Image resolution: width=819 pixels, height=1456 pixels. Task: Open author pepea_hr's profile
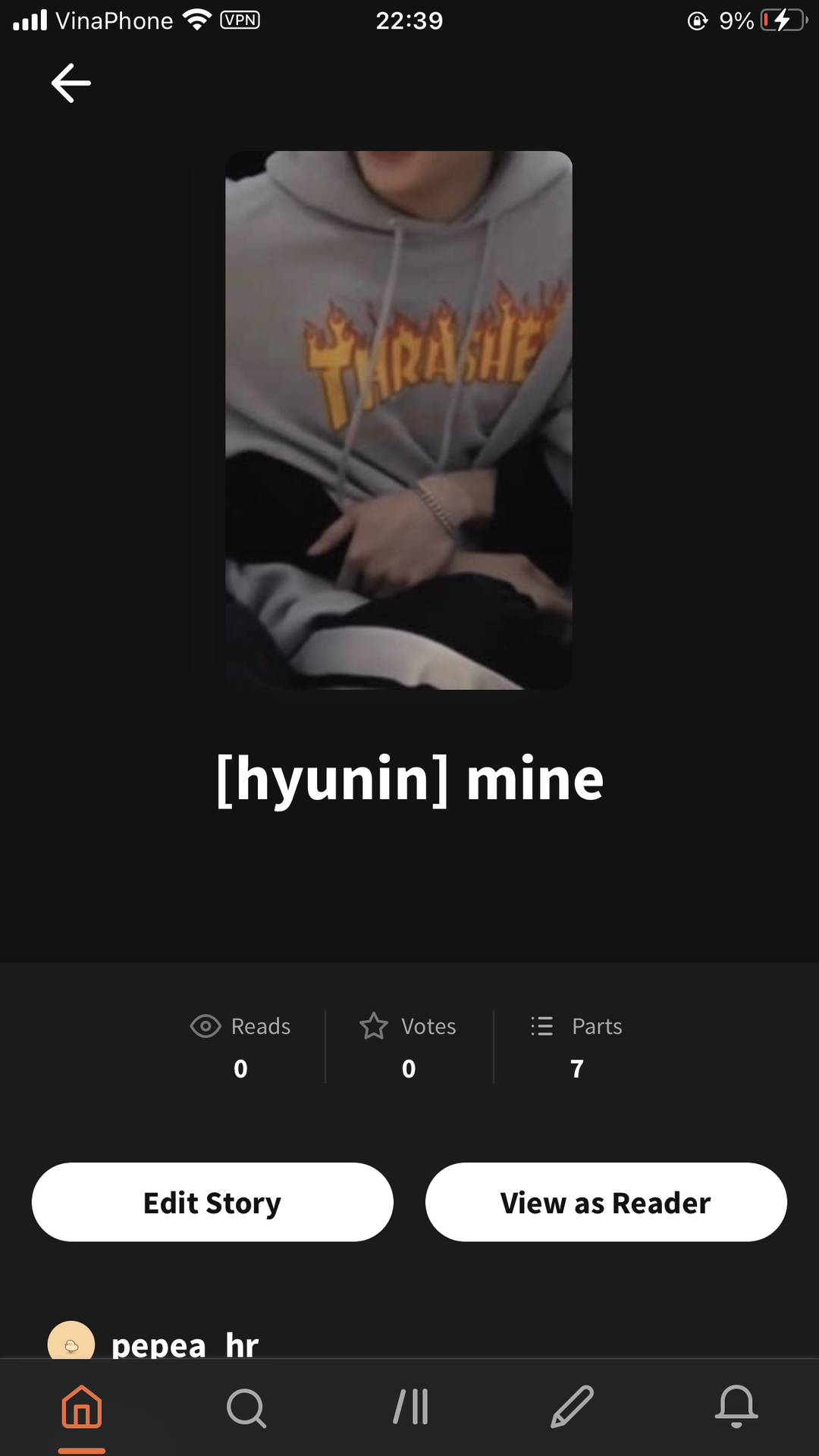point(184,1345)
